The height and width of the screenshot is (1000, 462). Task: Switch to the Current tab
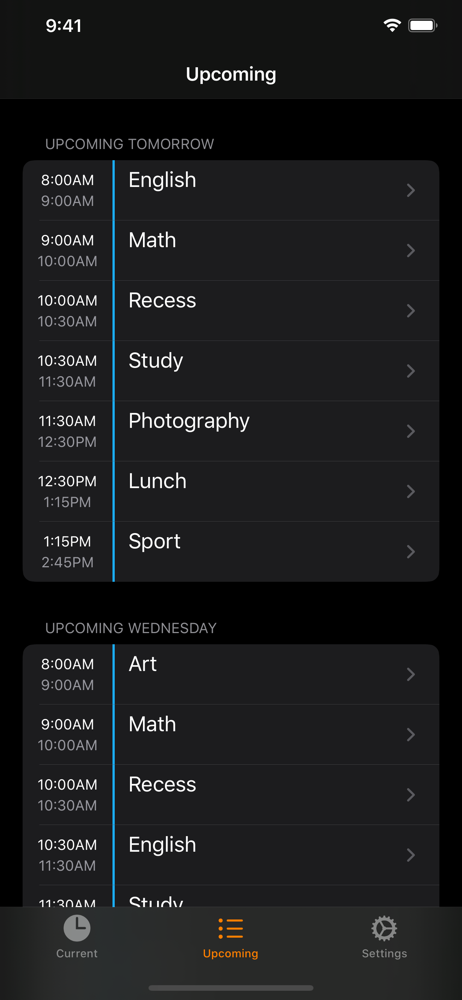pos(77,937)
